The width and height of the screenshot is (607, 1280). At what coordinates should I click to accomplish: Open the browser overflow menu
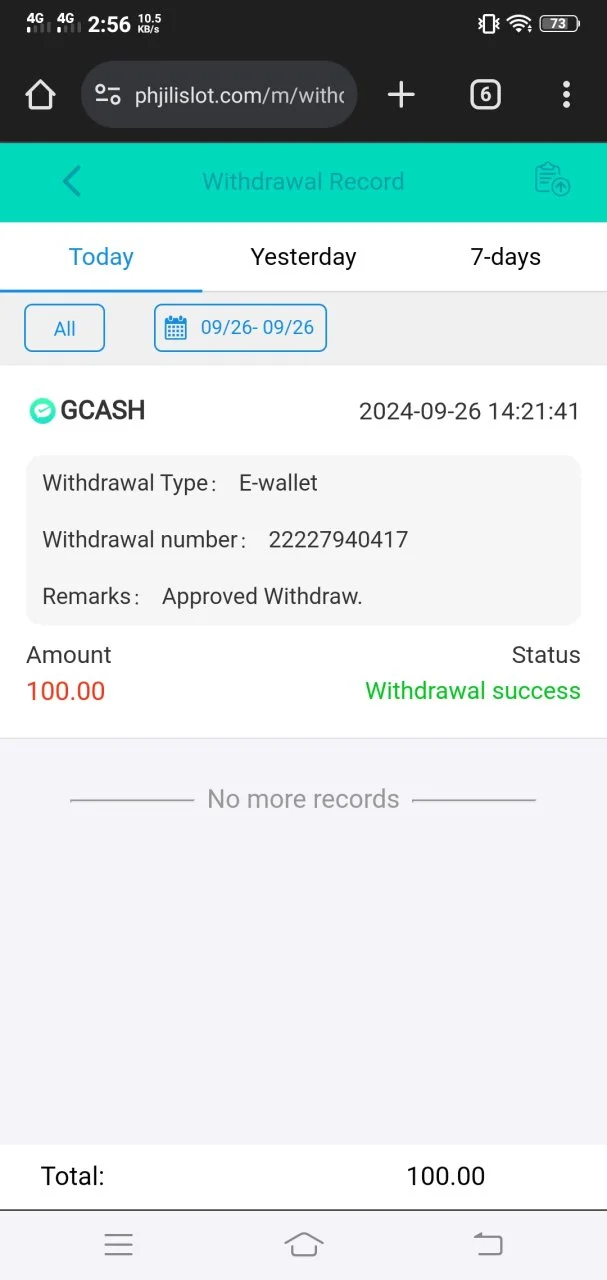click(x=566, y=95)
